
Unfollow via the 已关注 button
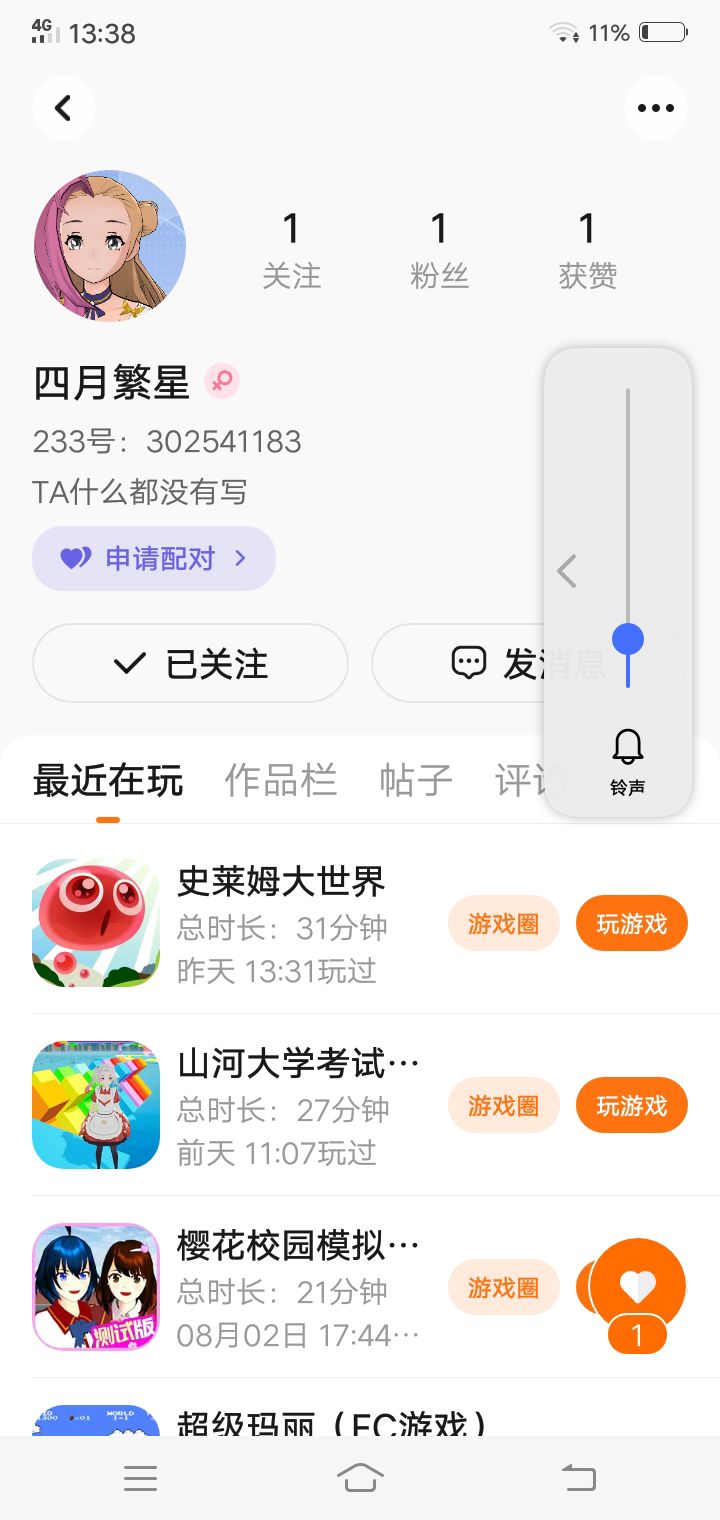(x=190, y=663)
